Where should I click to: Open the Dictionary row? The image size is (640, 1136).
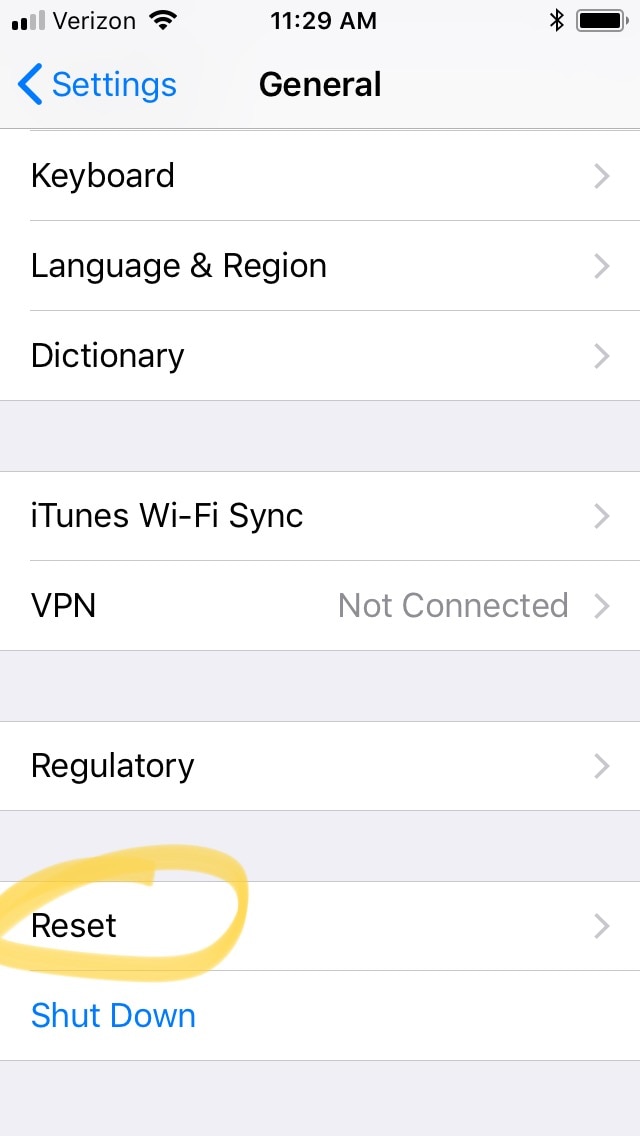(x=320, y=356)
